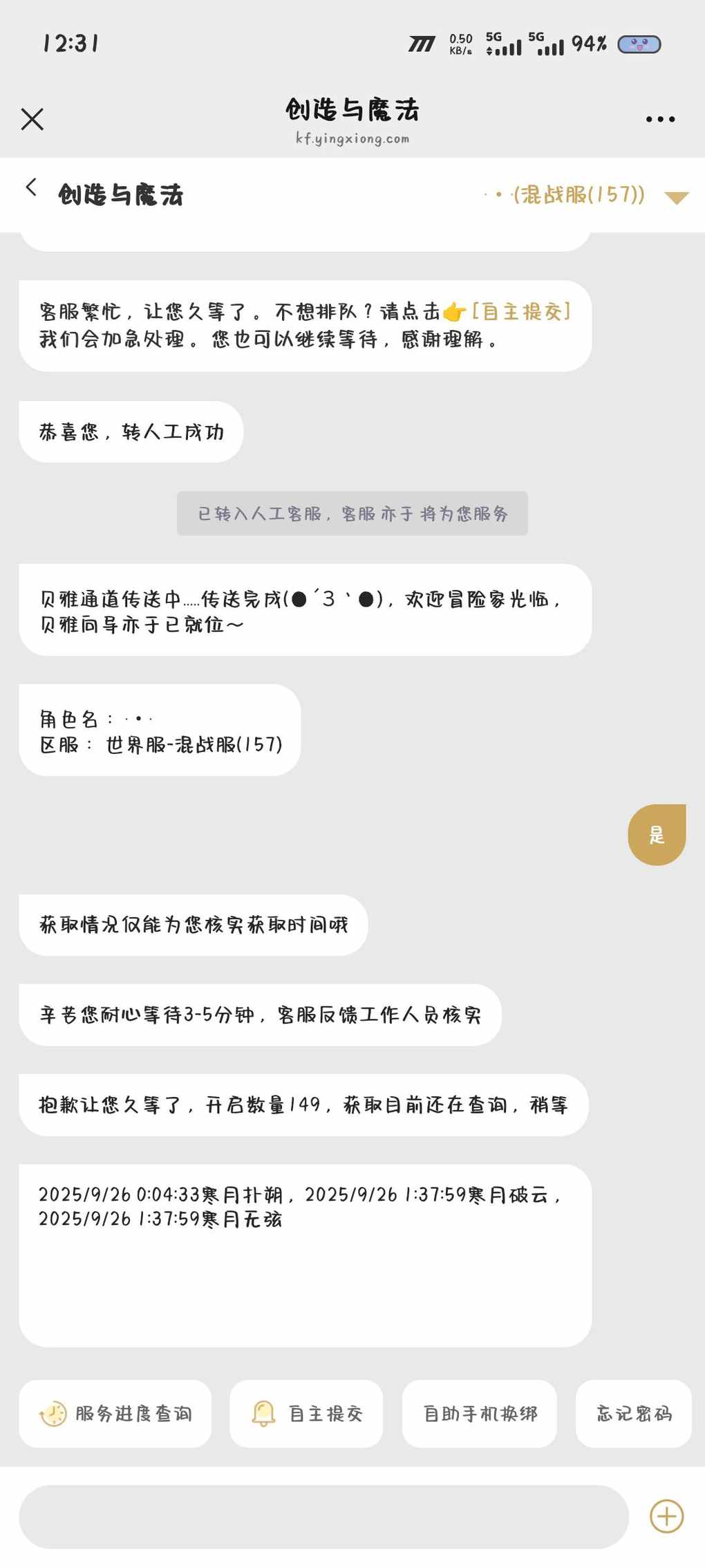The image size is (705, 1568).
Task: Open the 忘记密码 shortcut
Action: click(x=634, y=1413)
